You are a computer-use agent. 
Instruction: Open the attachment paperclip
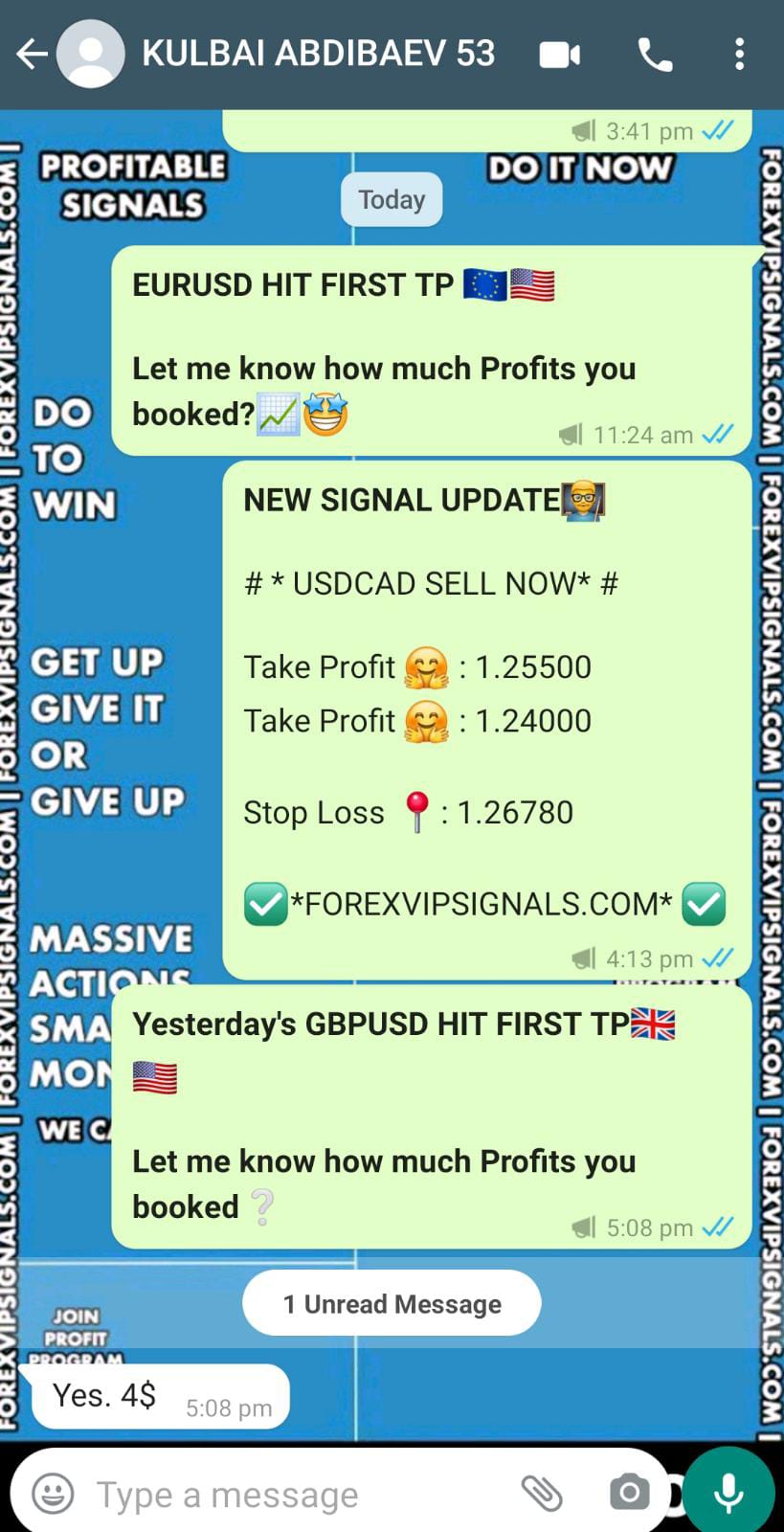point(542,1493)
